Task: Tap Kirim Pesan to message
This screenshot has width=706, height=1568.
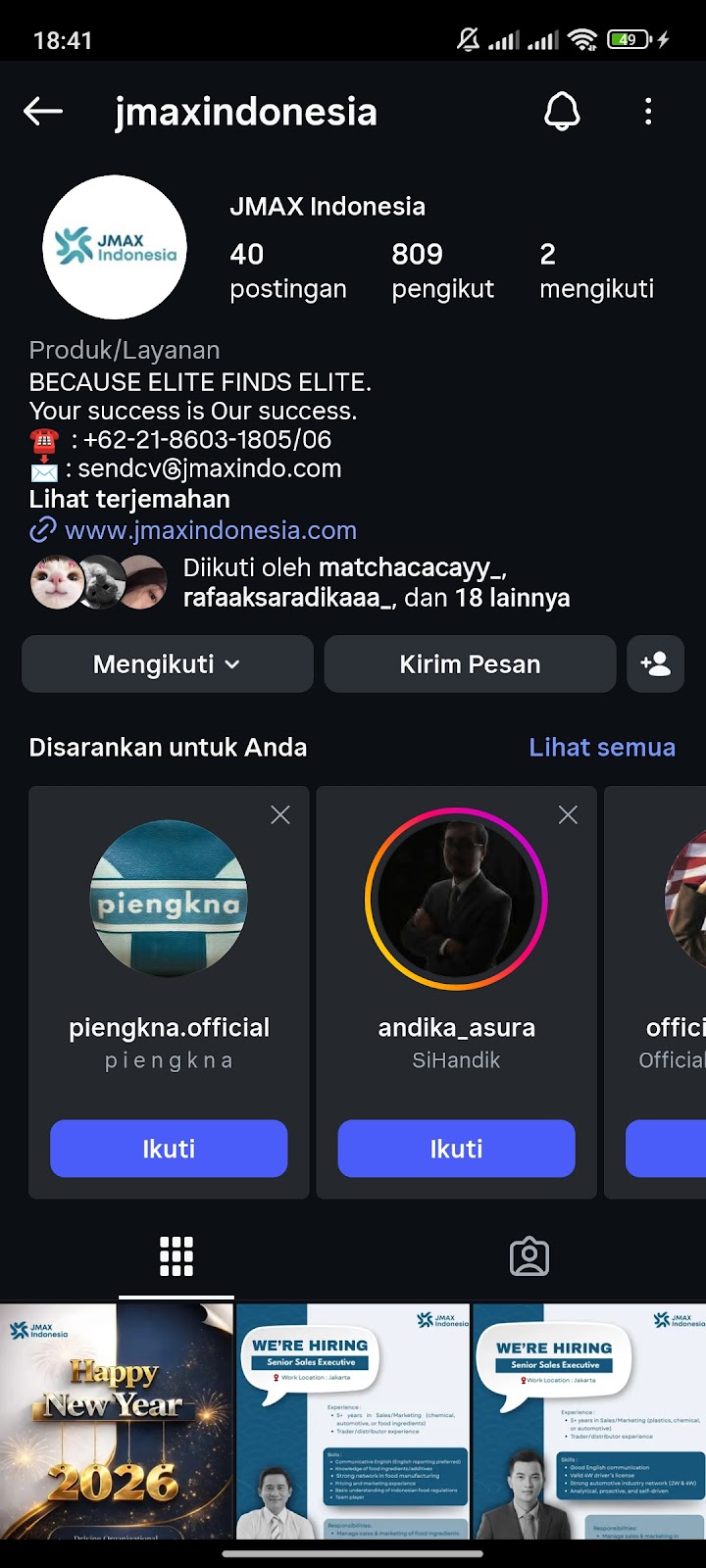Action: pos(470,664)
